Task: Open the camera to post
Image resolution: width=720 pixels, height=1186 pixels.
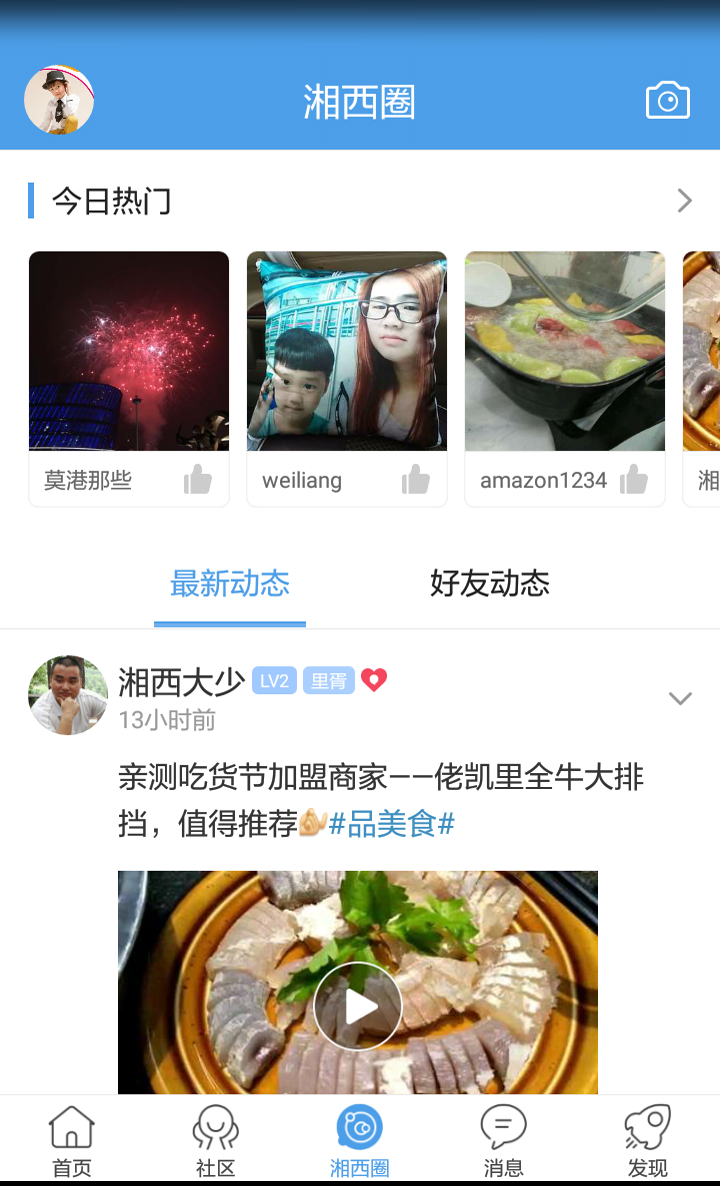Action: pyautogui.click(x=667, y=101)
